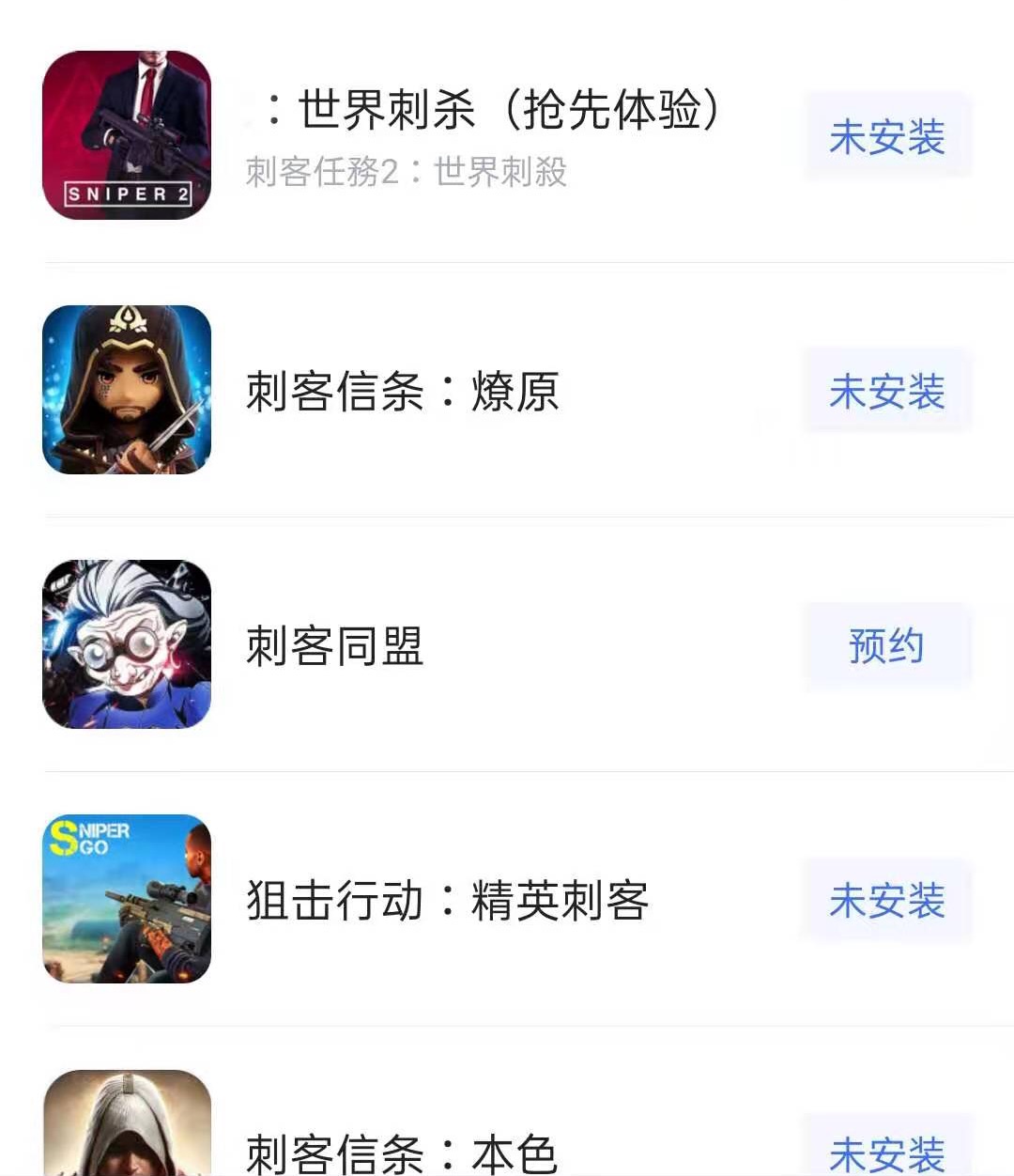The width and height of the screenshot is (1014, 1176).
Task: Open 刺客信条：燎原 game entry
Action: tap(404, 392)
